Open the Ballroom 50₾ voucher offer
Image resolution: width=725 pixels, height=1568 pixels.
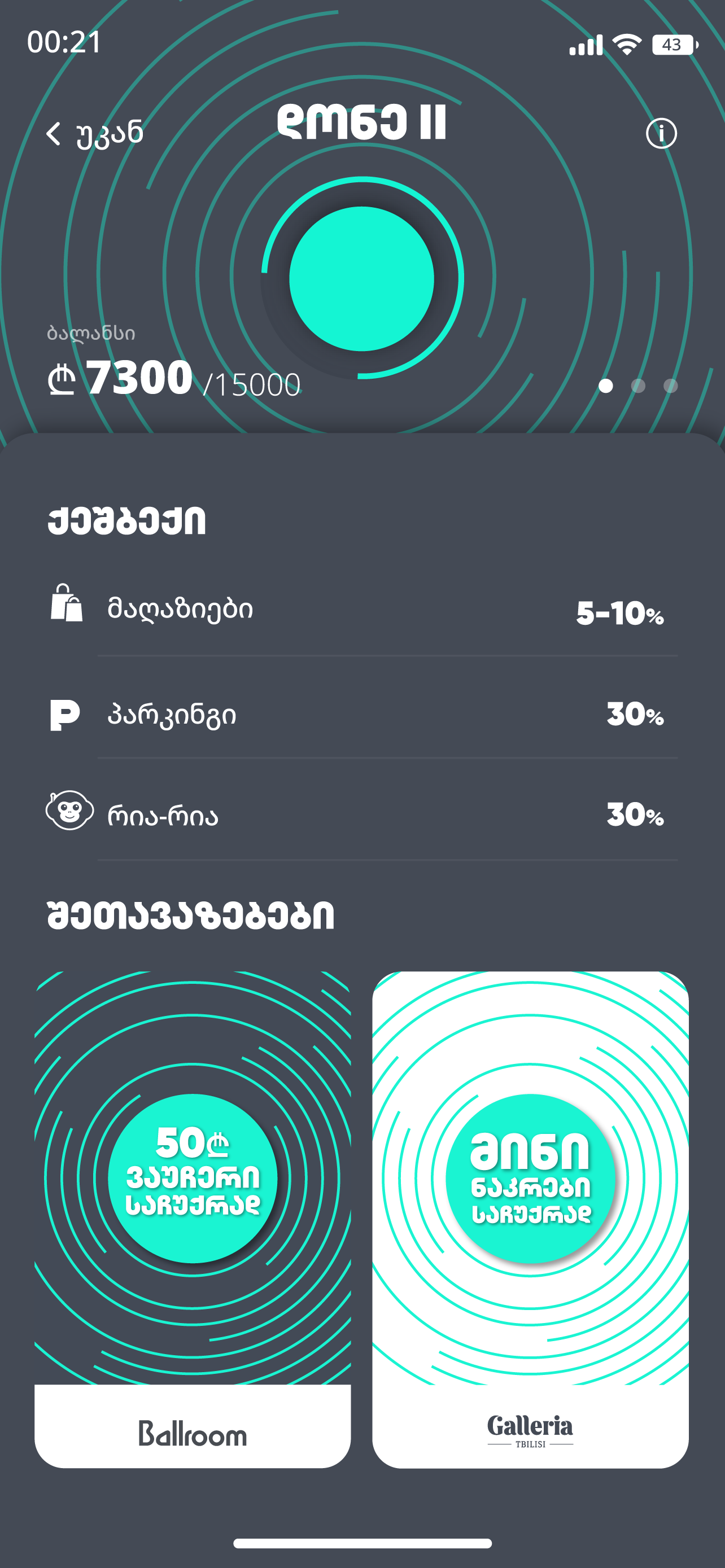pyautogui.click(x=193, y=1219)
